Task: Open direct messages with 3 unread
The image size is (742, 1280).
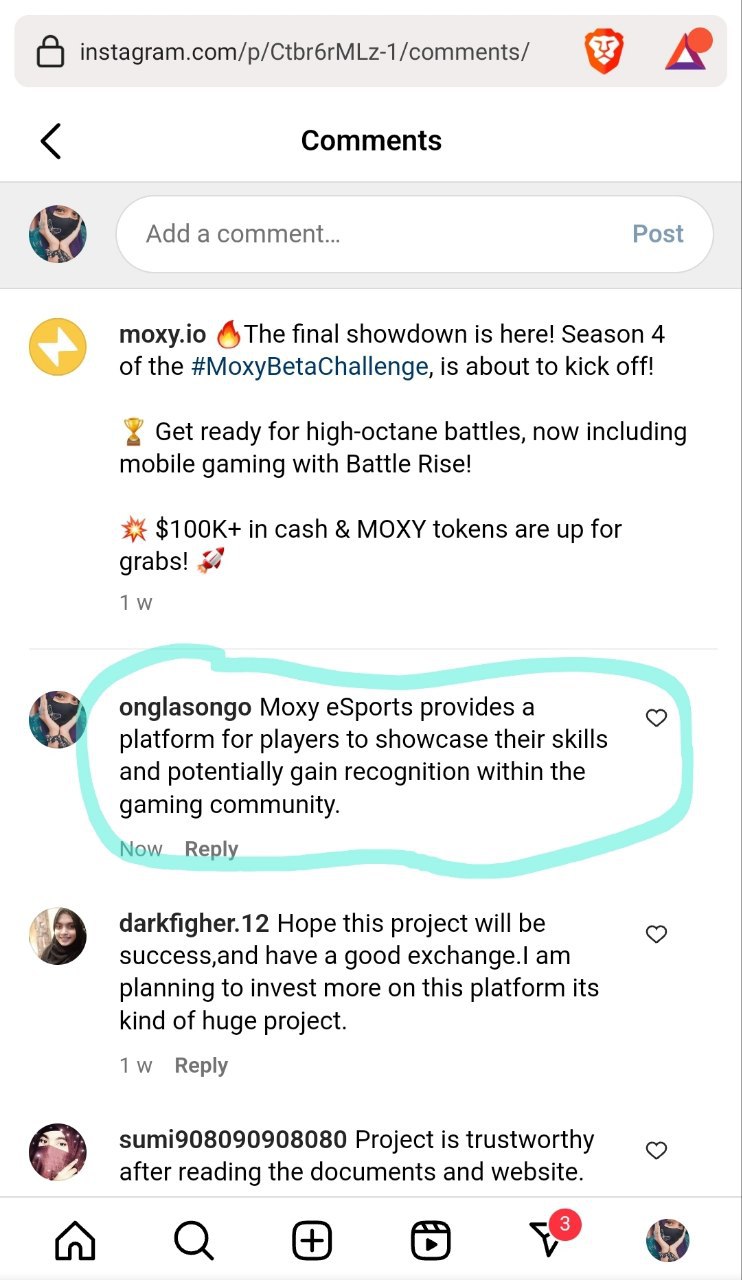Action: 547,1241
